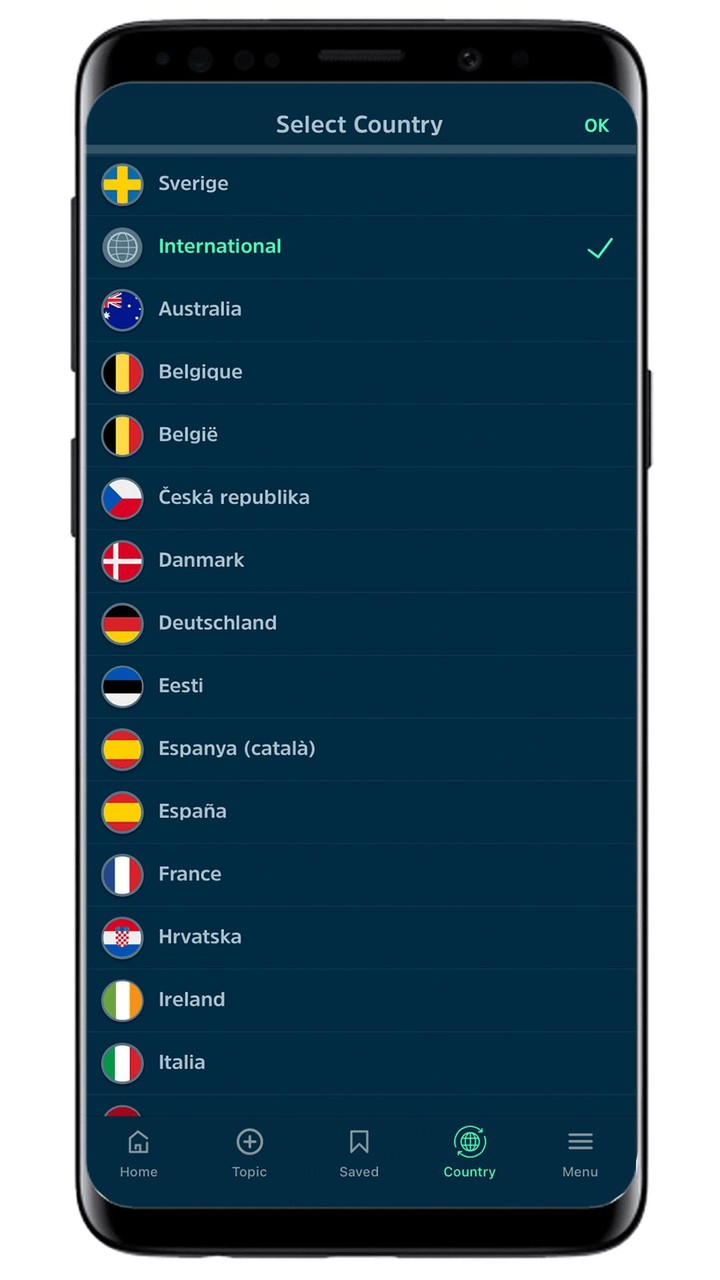Switch to the Saved tab
The image size is (720, 1280).
click(359, 1153)
